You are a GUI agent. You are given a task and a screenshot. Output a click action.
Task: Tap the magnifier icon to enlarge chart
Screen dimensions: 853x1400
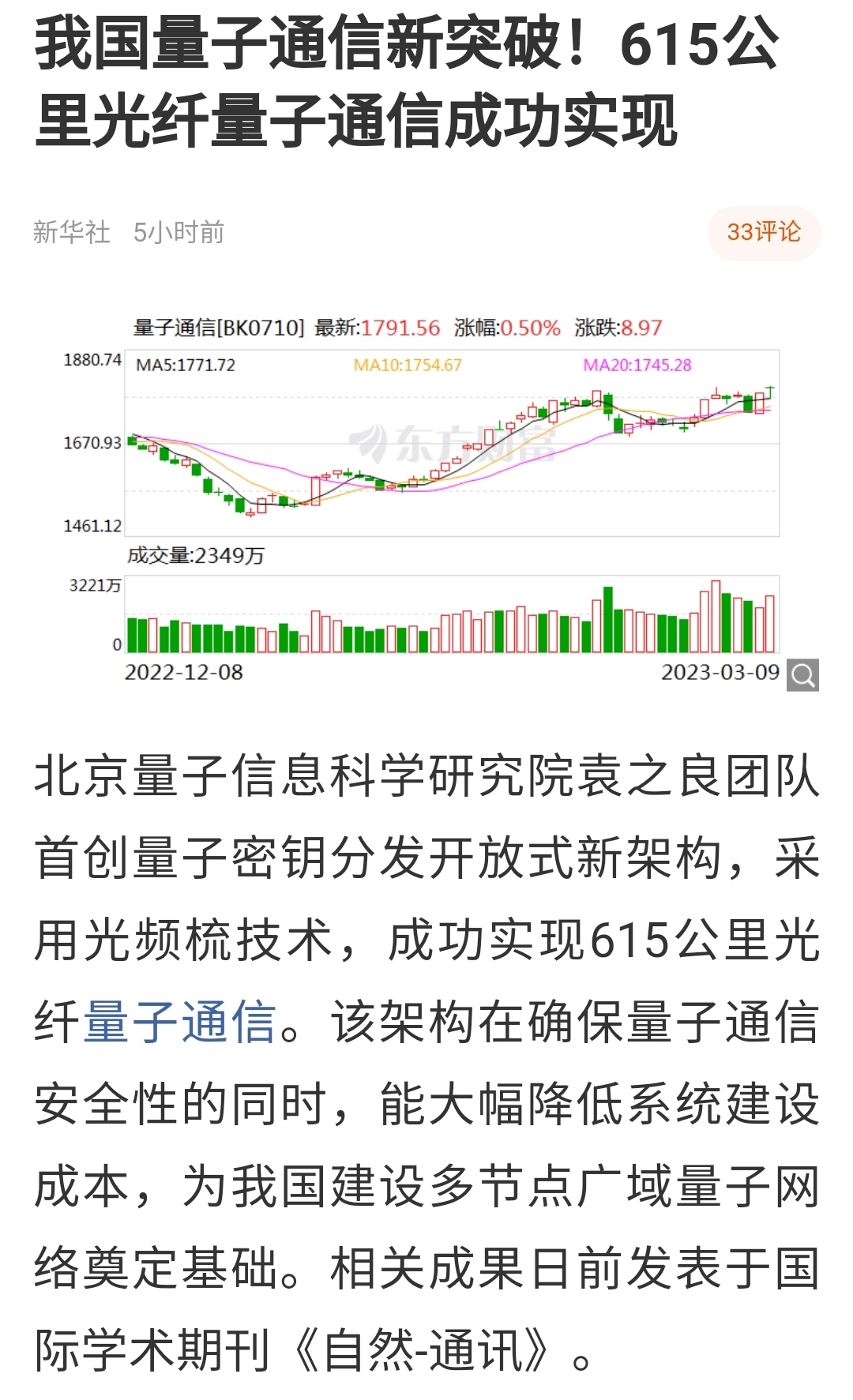click(x=802, y=675)
